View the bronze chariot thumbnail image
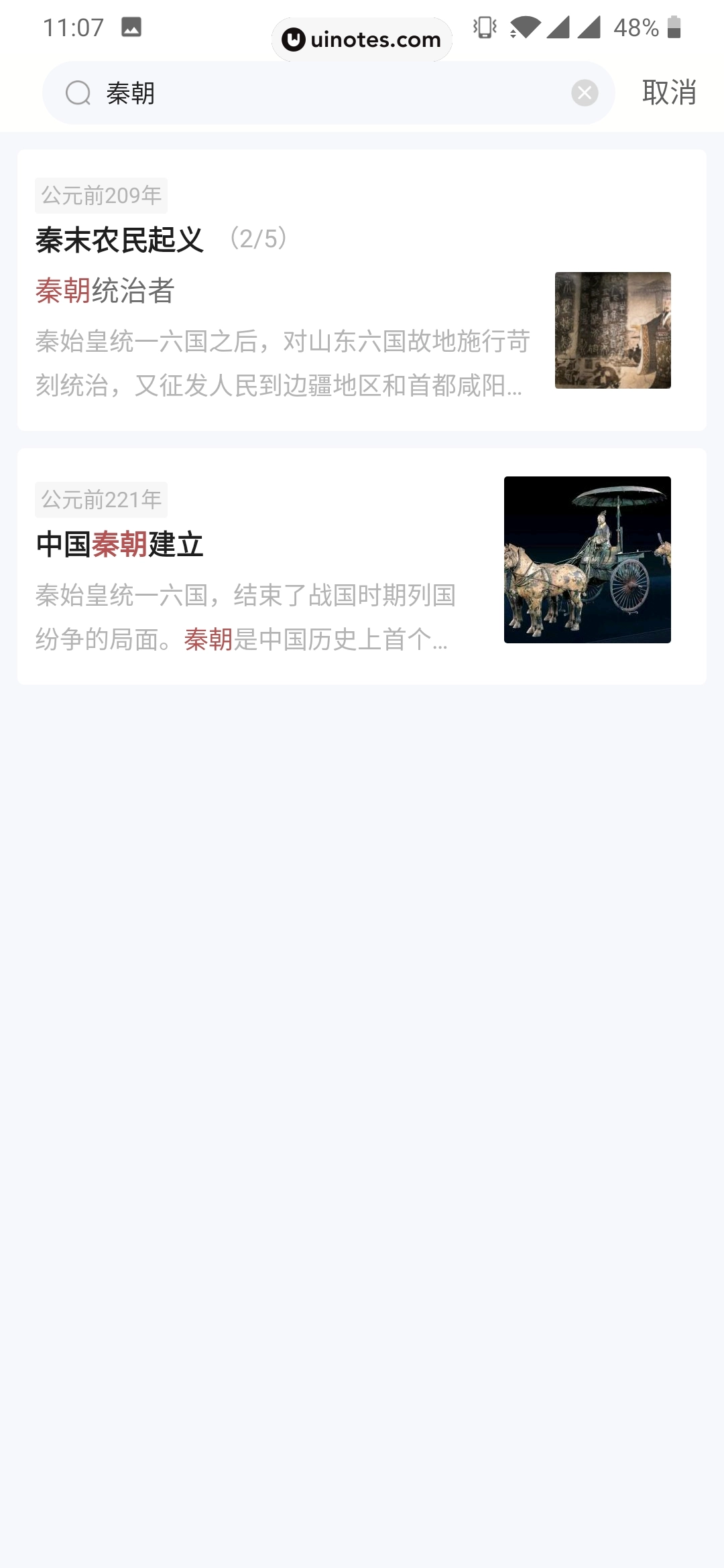724x1568 pixels. [588, 562]
